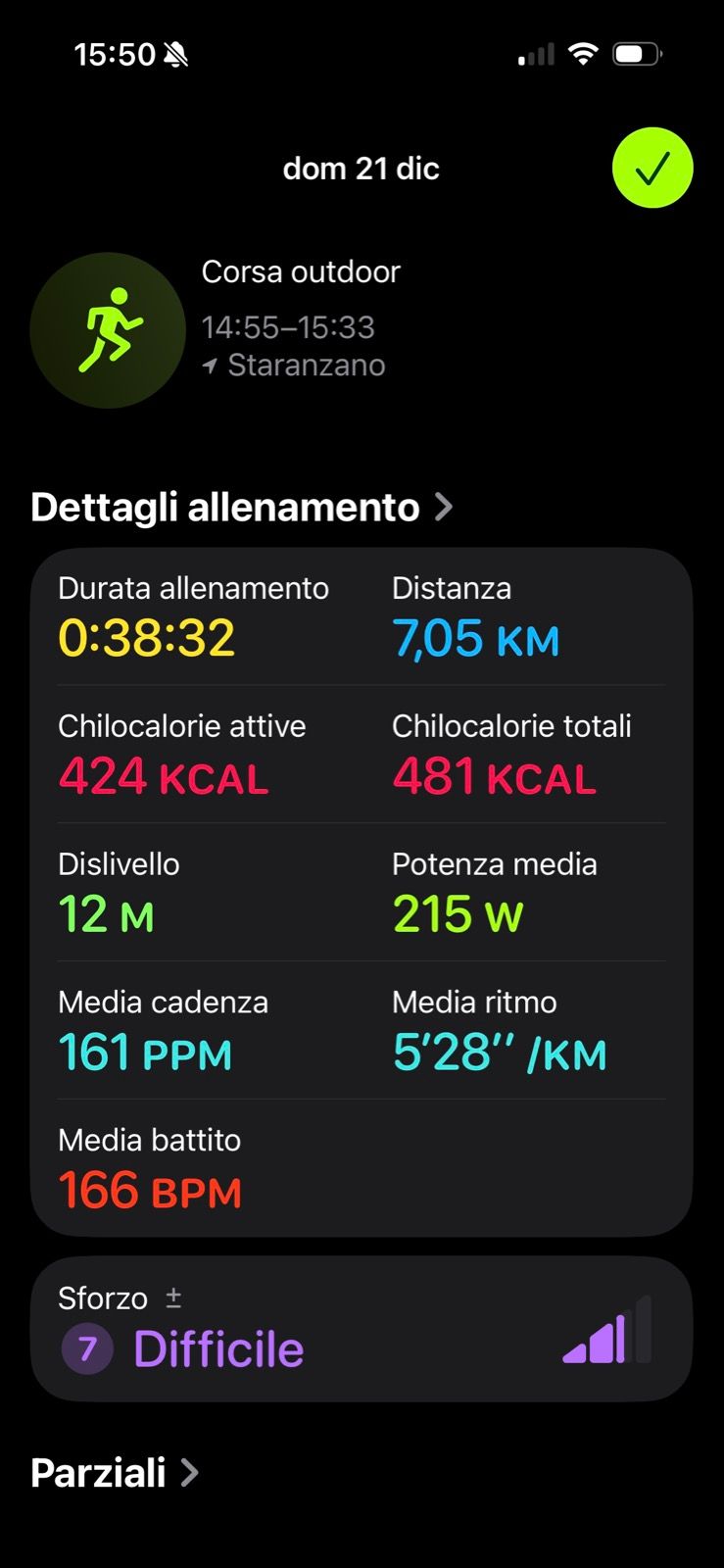This screenshot has width=724, height=1568.
Task: Open Dettagli allenamento section
Action: (x=241, y=508)
